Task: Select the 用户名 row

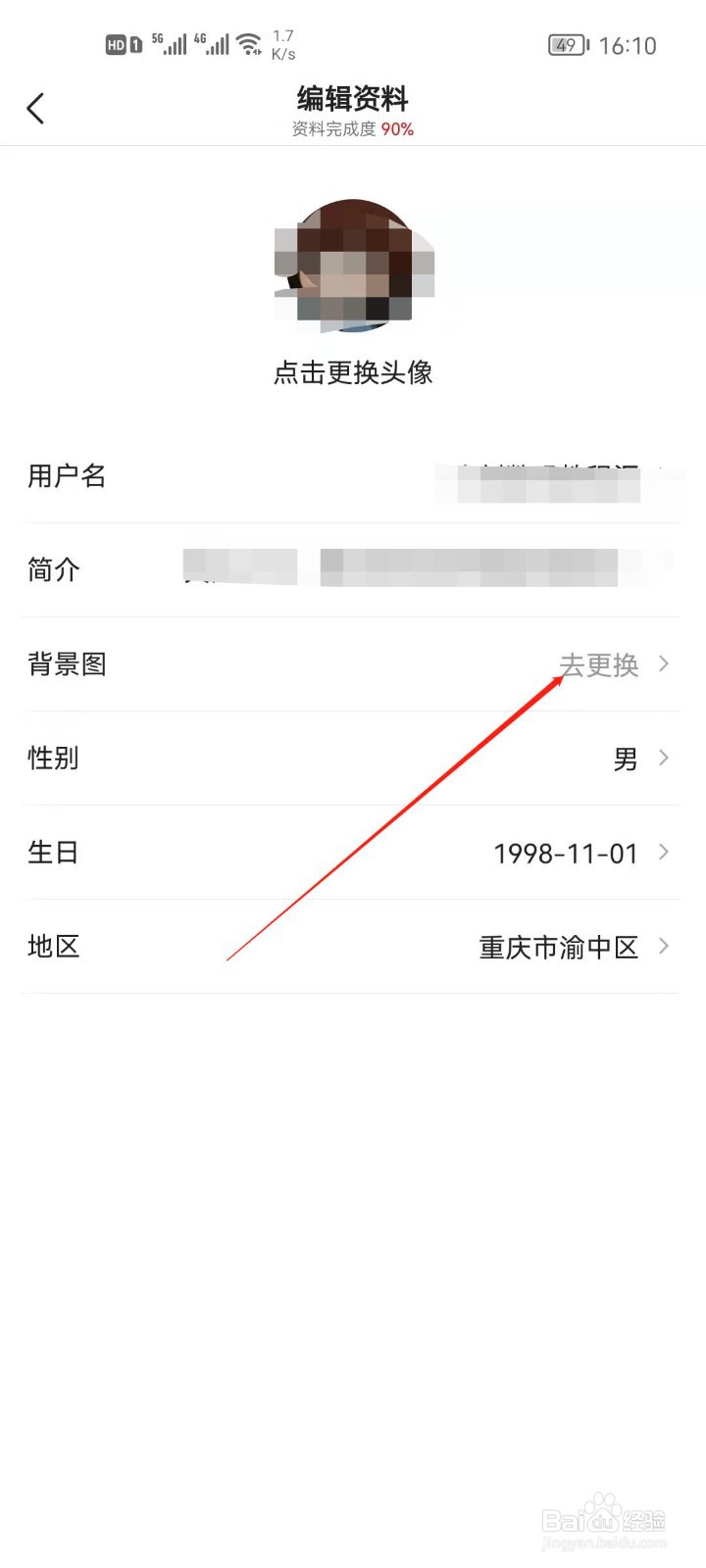Action: 353,477
